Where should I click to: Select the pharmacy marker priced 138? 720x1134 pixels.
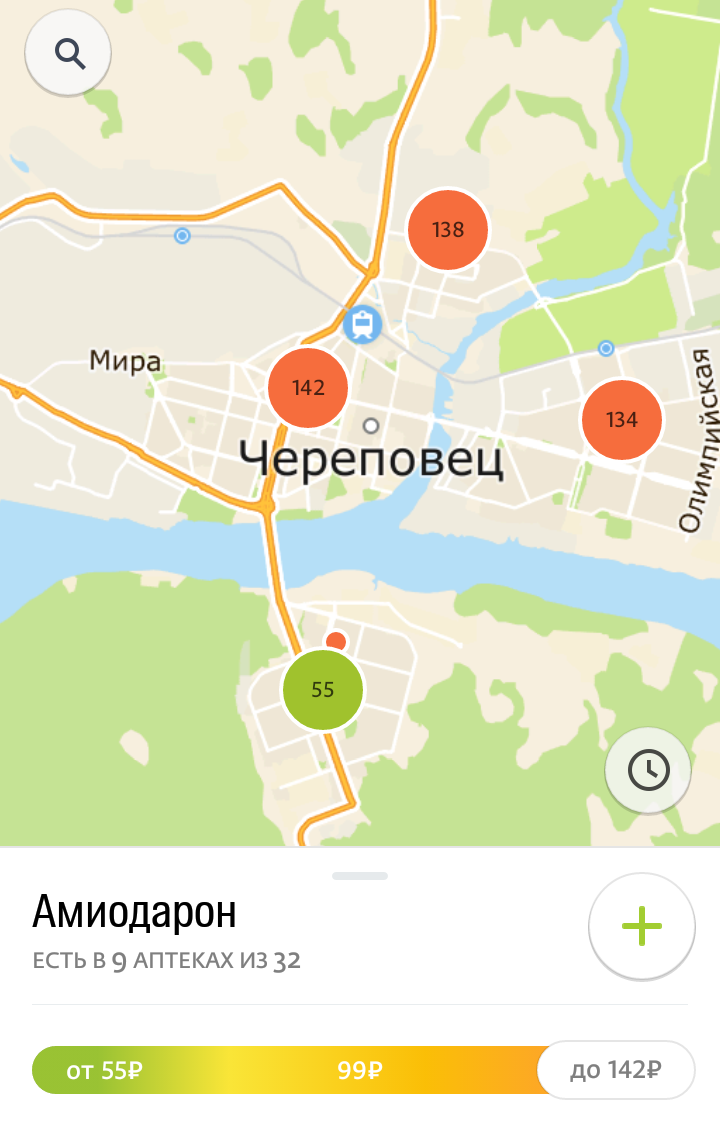[448, 230]
